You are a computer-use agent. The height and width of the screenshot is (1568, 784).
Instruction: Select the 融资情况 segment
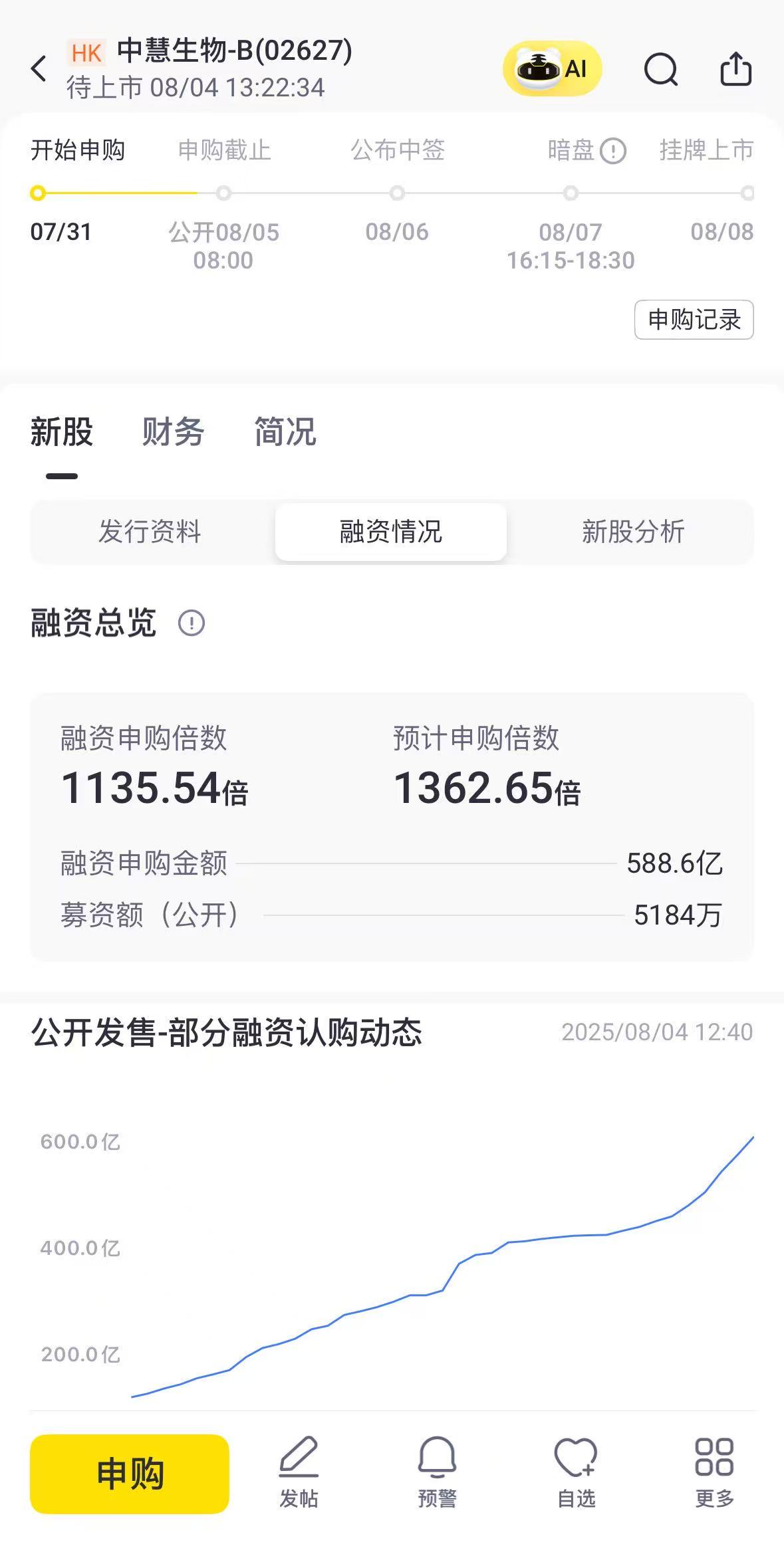pos(391,532)
